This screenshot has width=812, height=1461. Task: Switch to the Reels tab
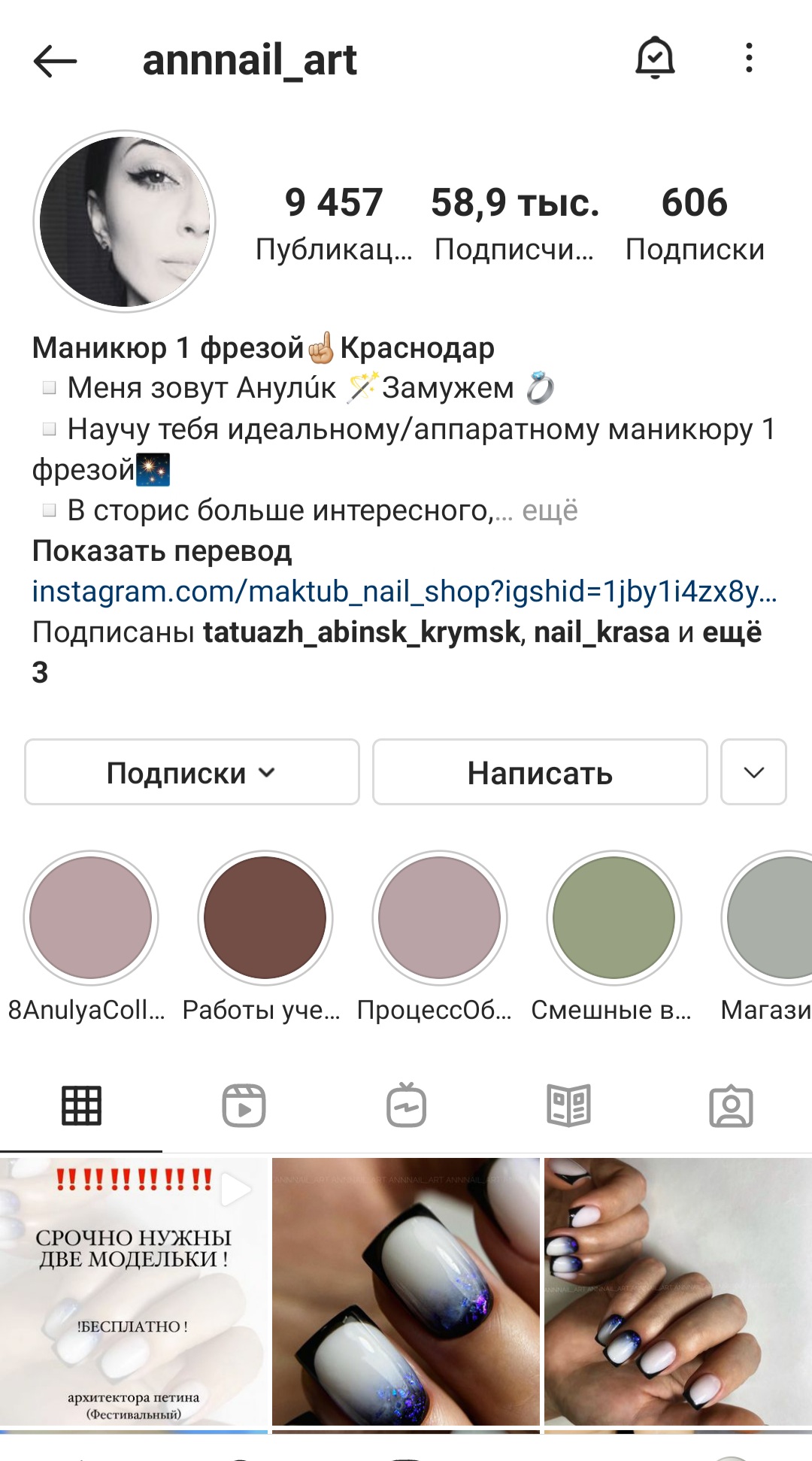point(244,1106)
